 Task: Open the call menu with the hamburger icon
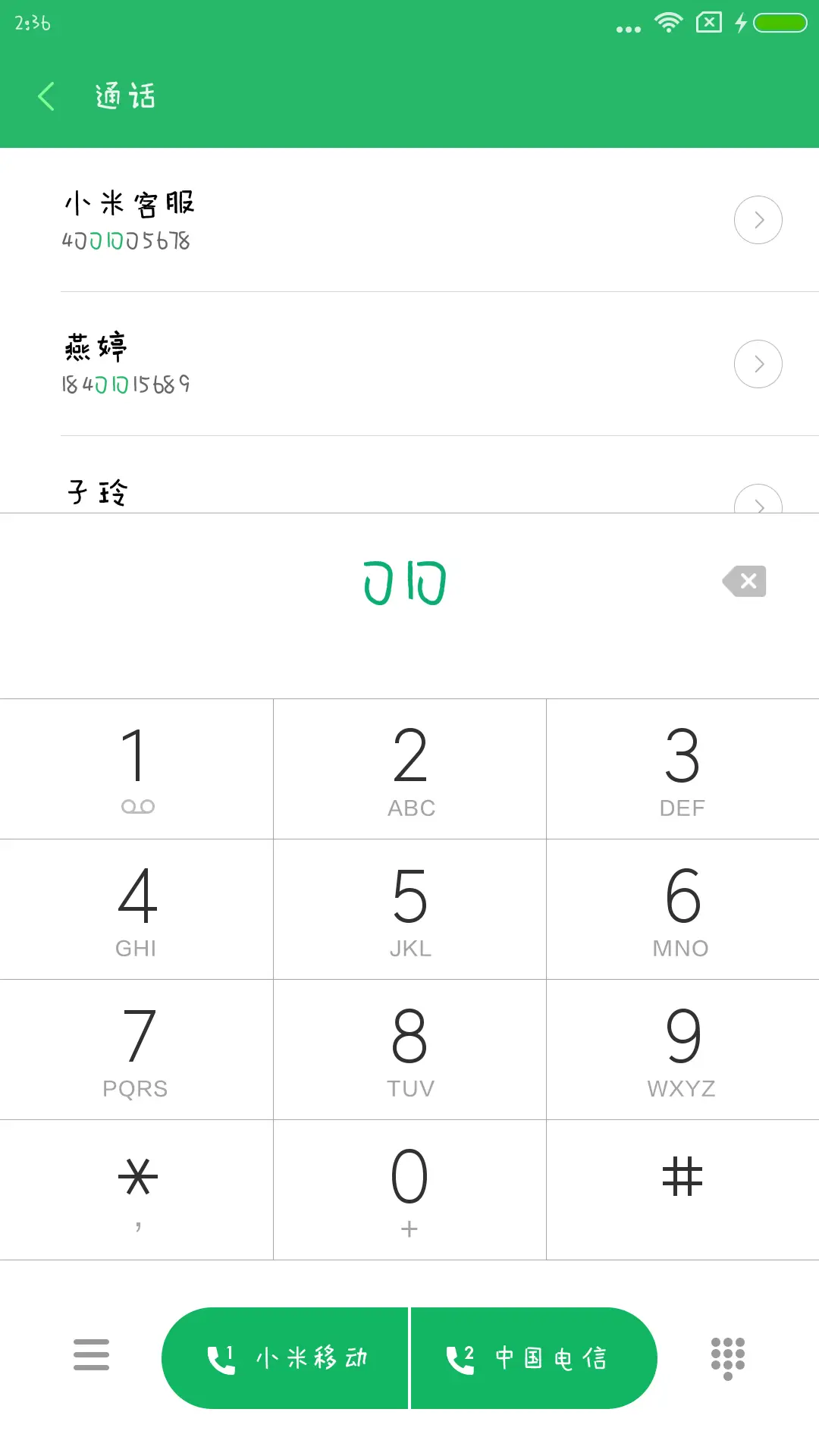click(91, 1357)
